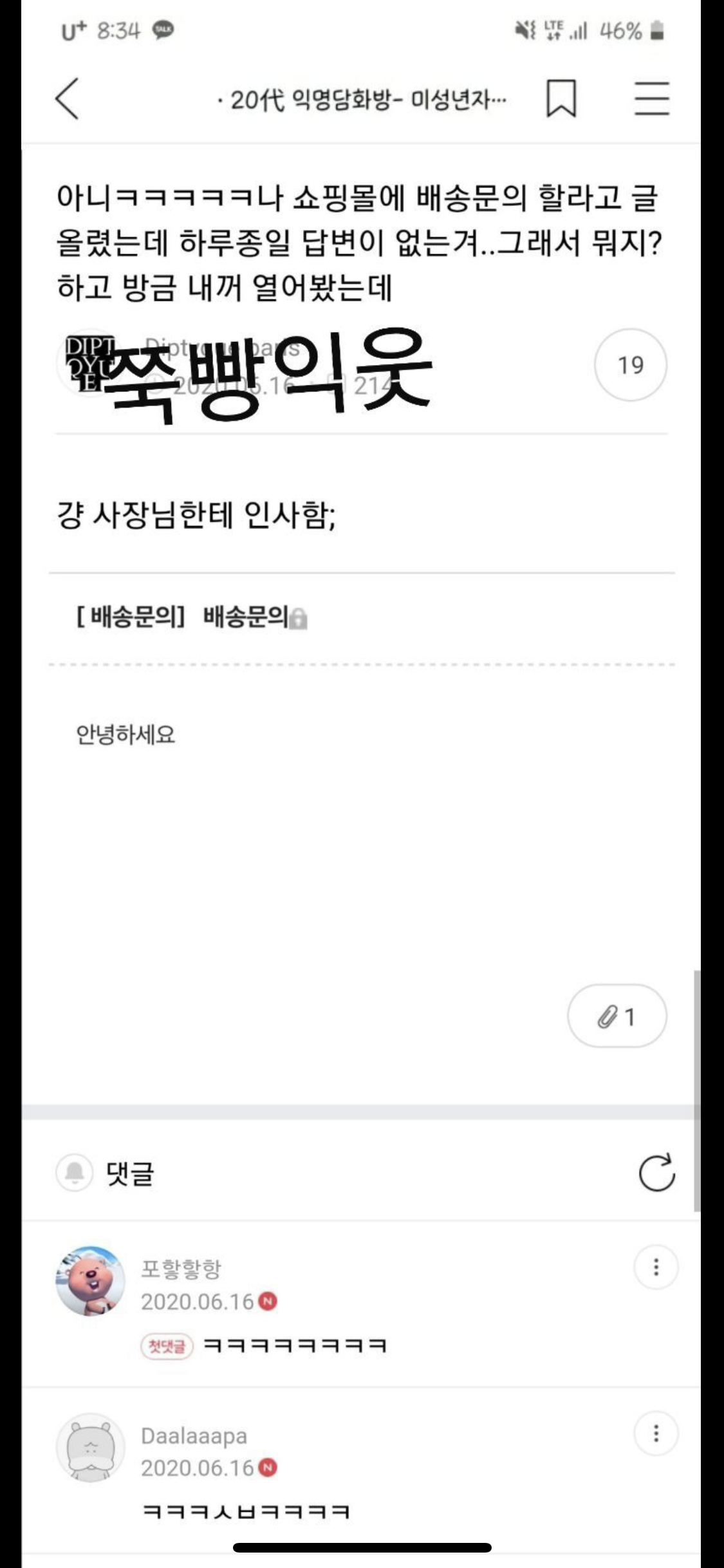View Daalaaapa's profile picture
The image size is (724, 1568).
[90, 1447]
